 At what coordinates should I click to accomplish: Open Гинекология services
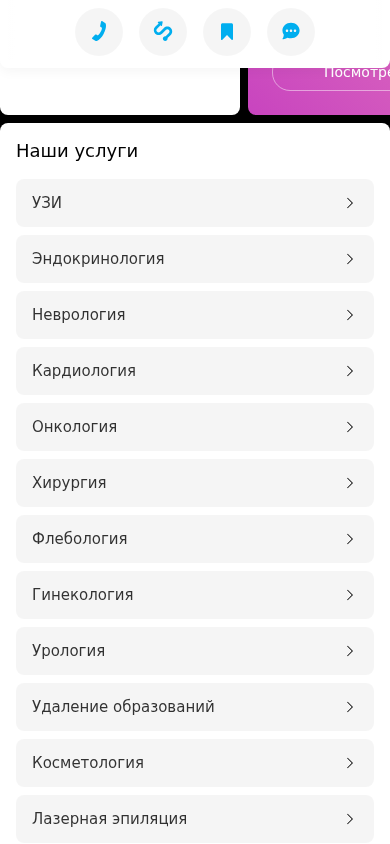(x=195, y=595)
